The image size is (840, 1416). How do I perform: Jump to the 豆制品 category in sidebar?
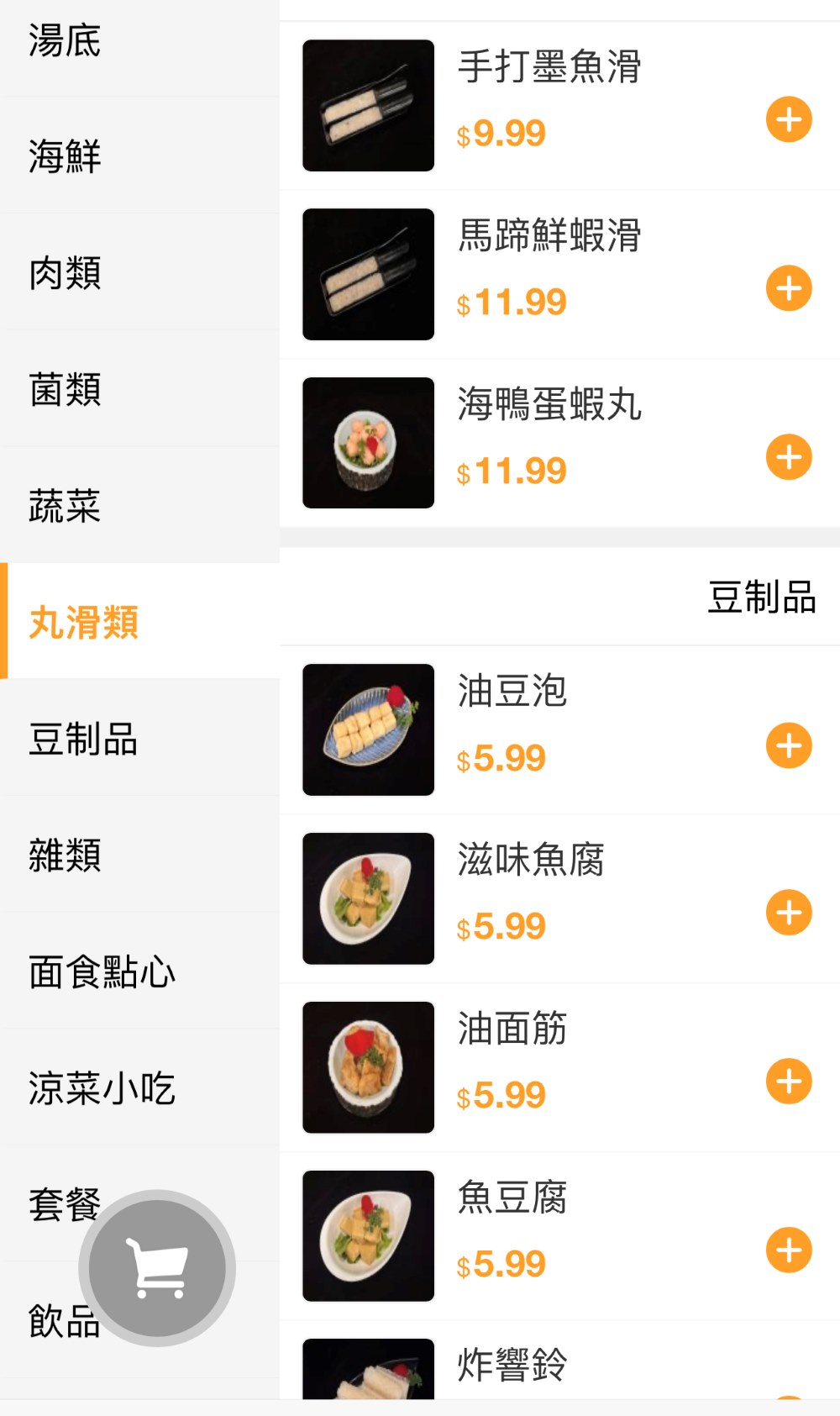click(x=83, y=740)
